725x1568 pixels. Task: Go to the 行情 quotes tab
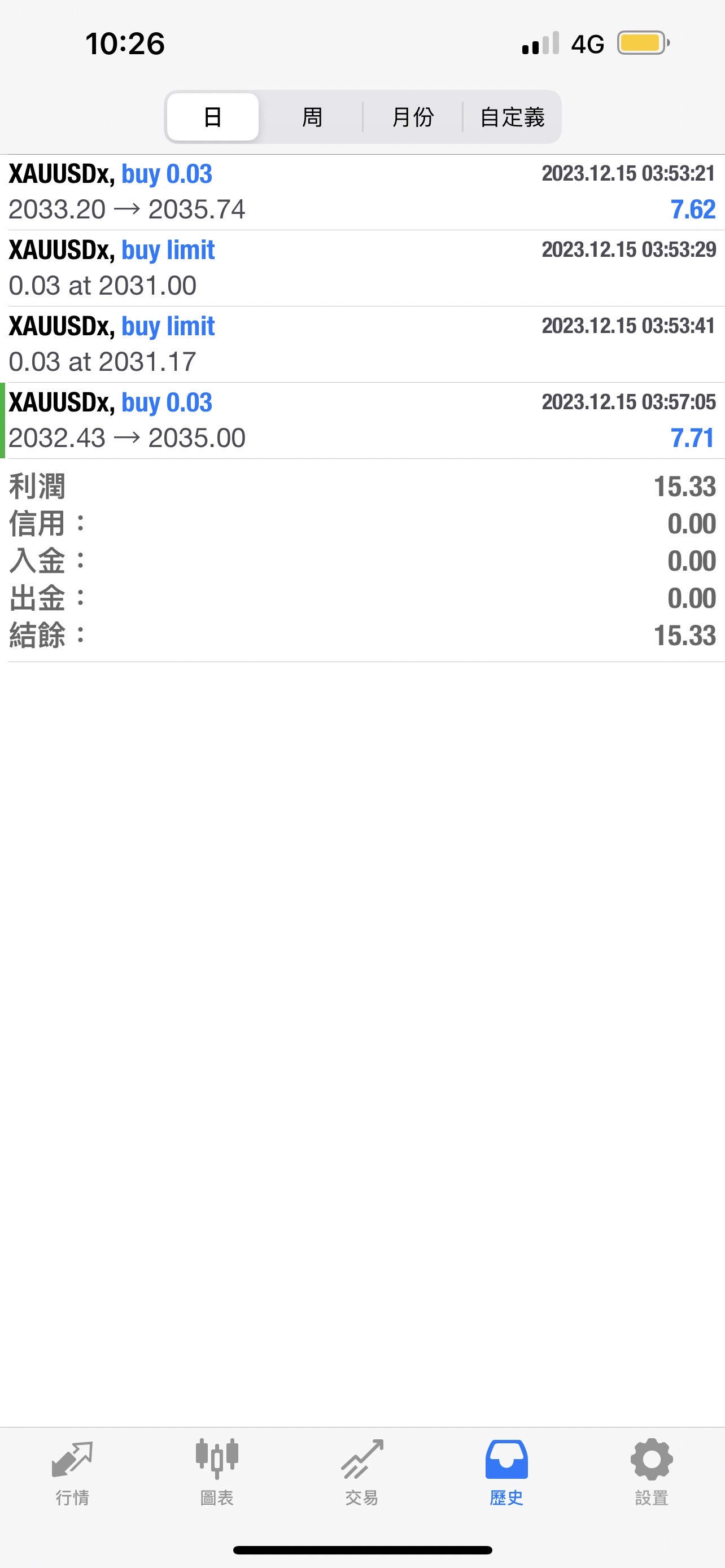click(72, 1472)
